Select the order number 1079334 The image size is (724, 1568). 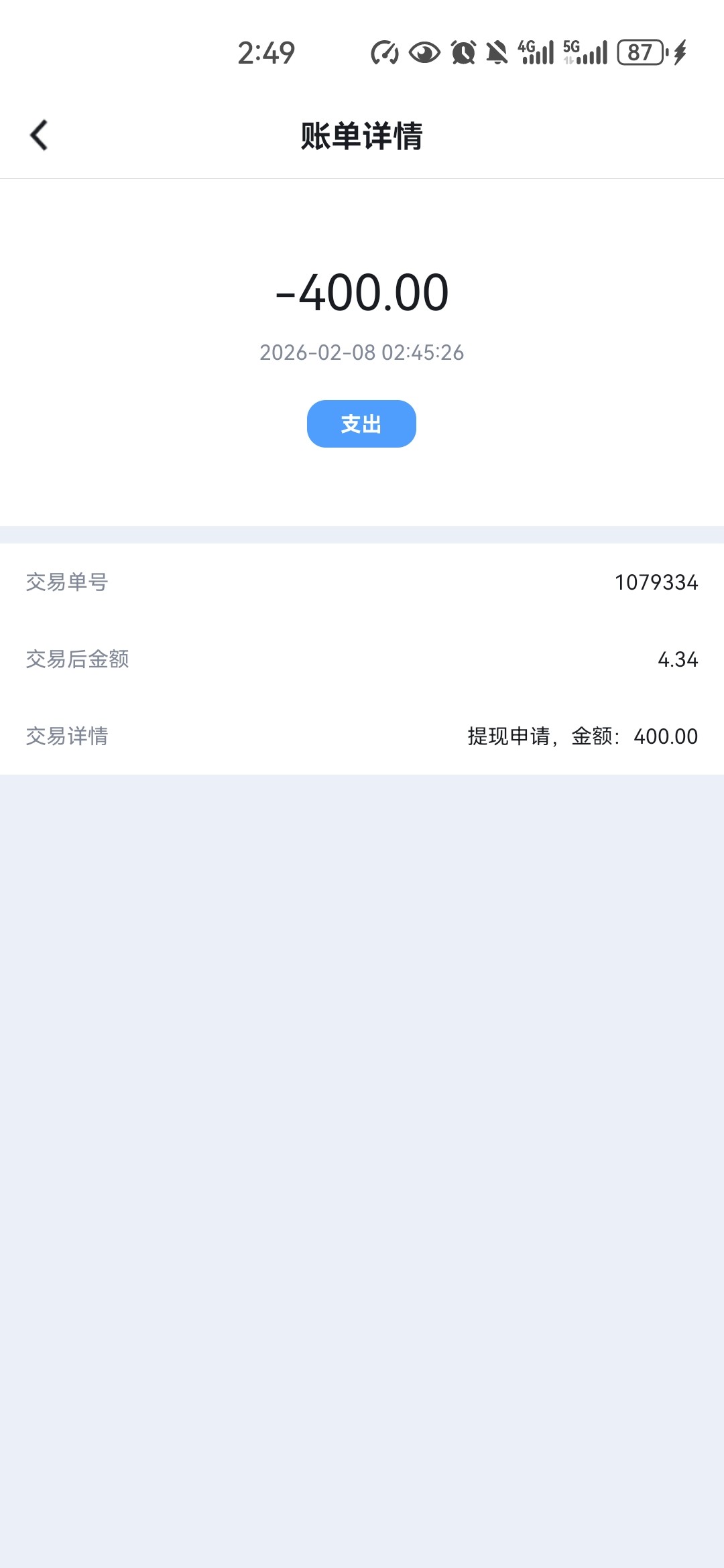click(656, 583)
